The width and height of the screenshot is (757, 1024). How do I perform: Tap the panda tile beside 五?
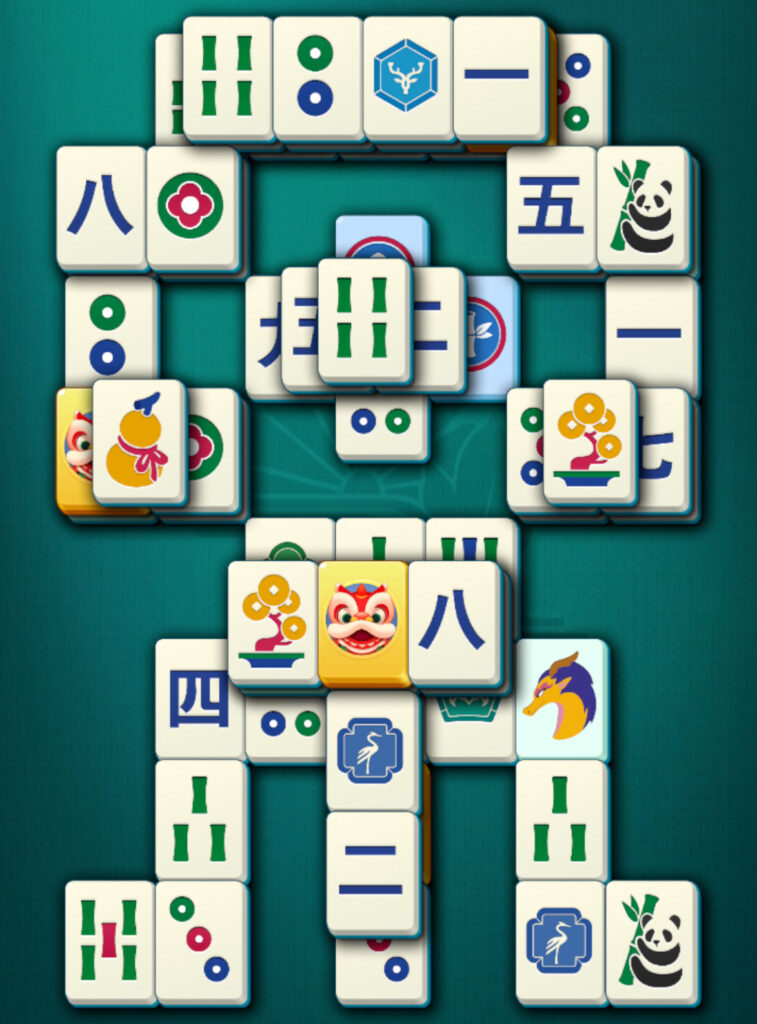click(x=643, y=207)
